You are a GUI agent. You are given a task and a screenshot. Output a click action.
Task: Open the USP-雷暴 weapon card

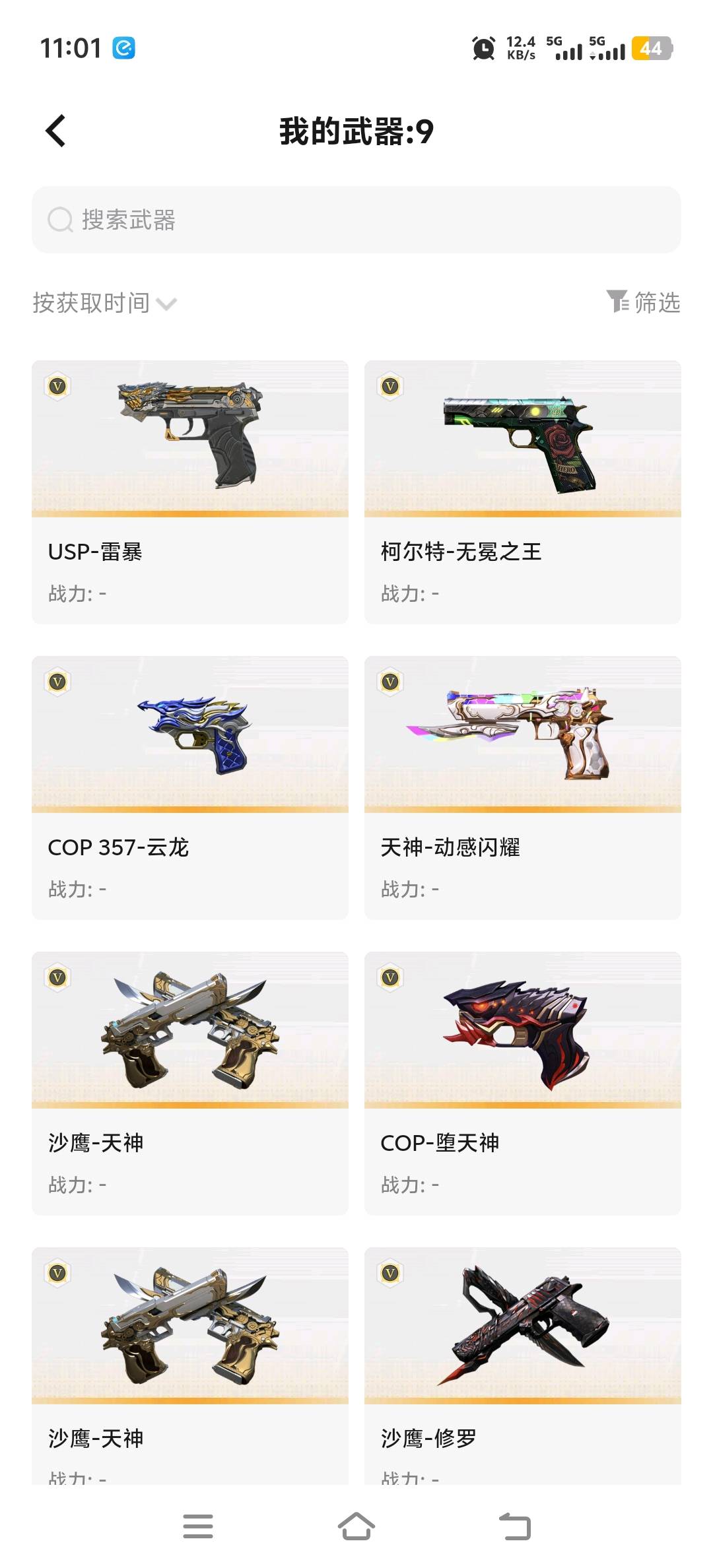(x=190, y=492)
